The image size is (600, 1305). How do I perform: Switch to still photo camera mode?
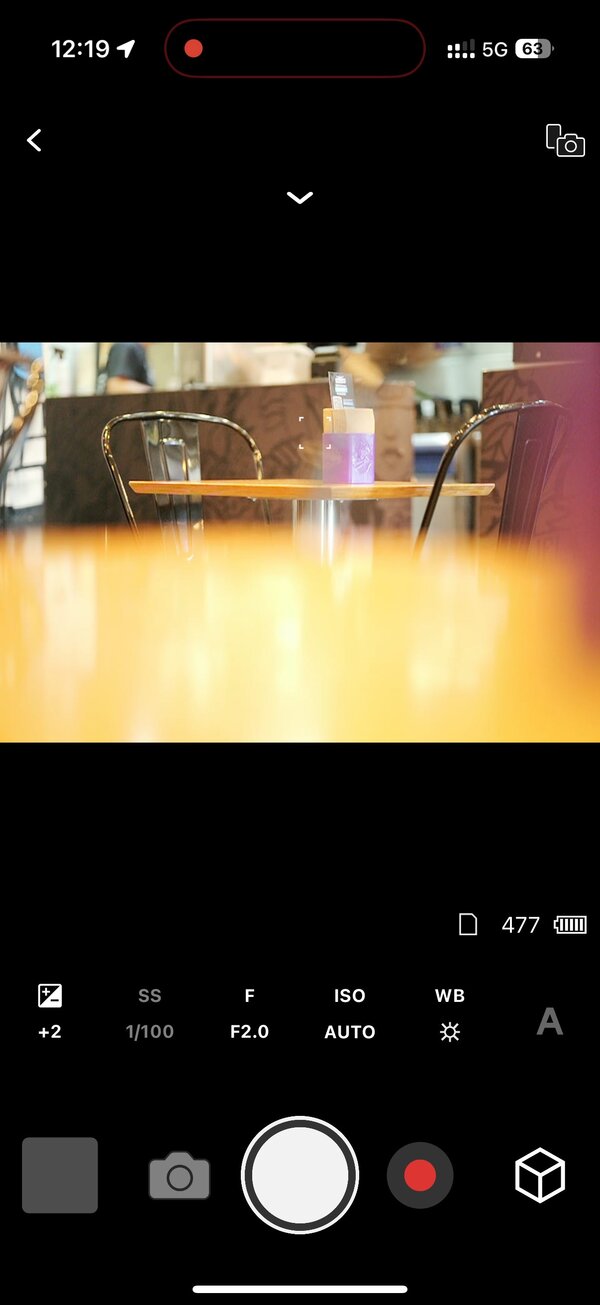[179, 1176]
